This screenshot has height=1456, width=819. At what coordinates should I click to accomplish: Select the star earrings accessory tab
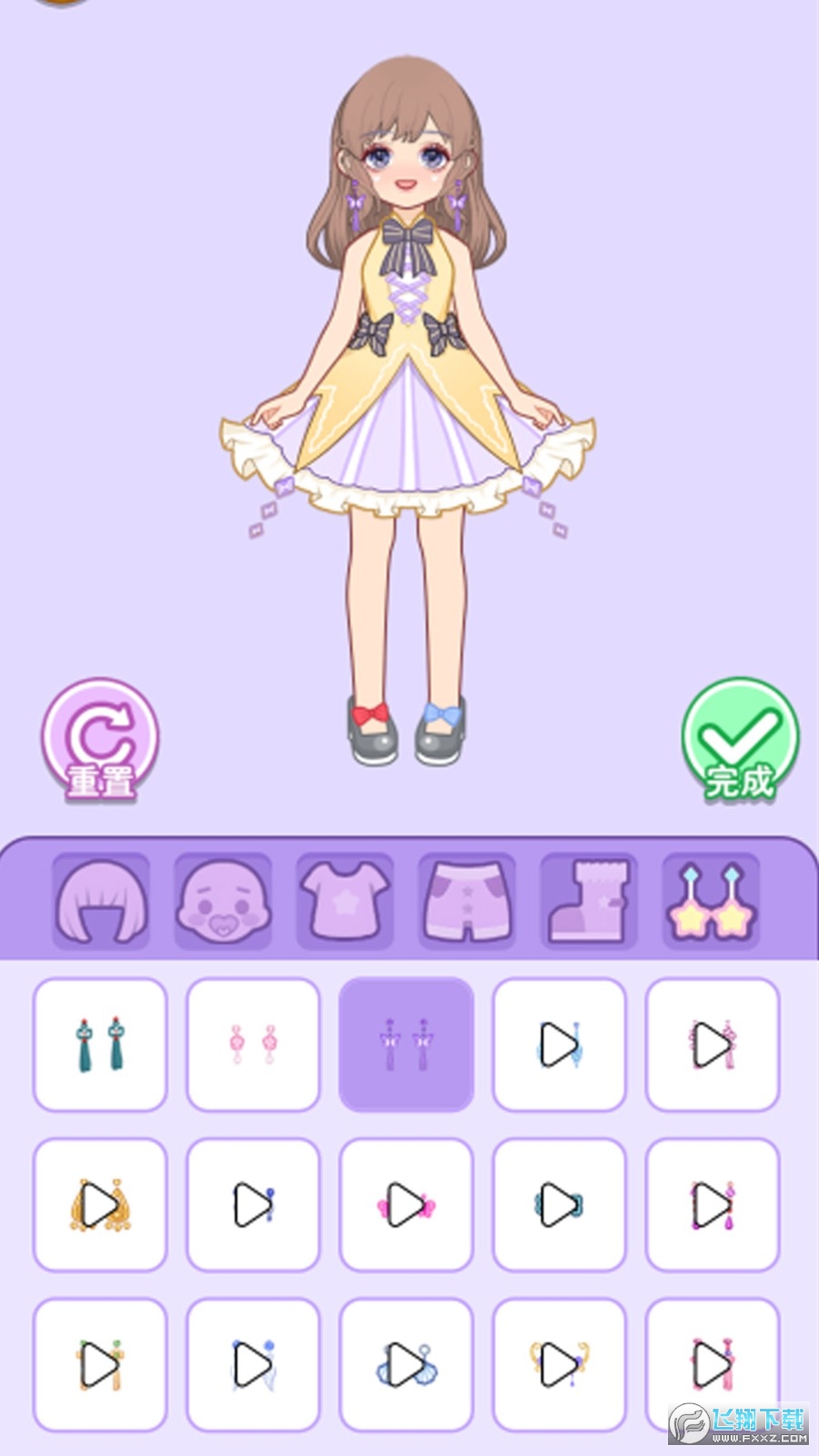[711, 901]
